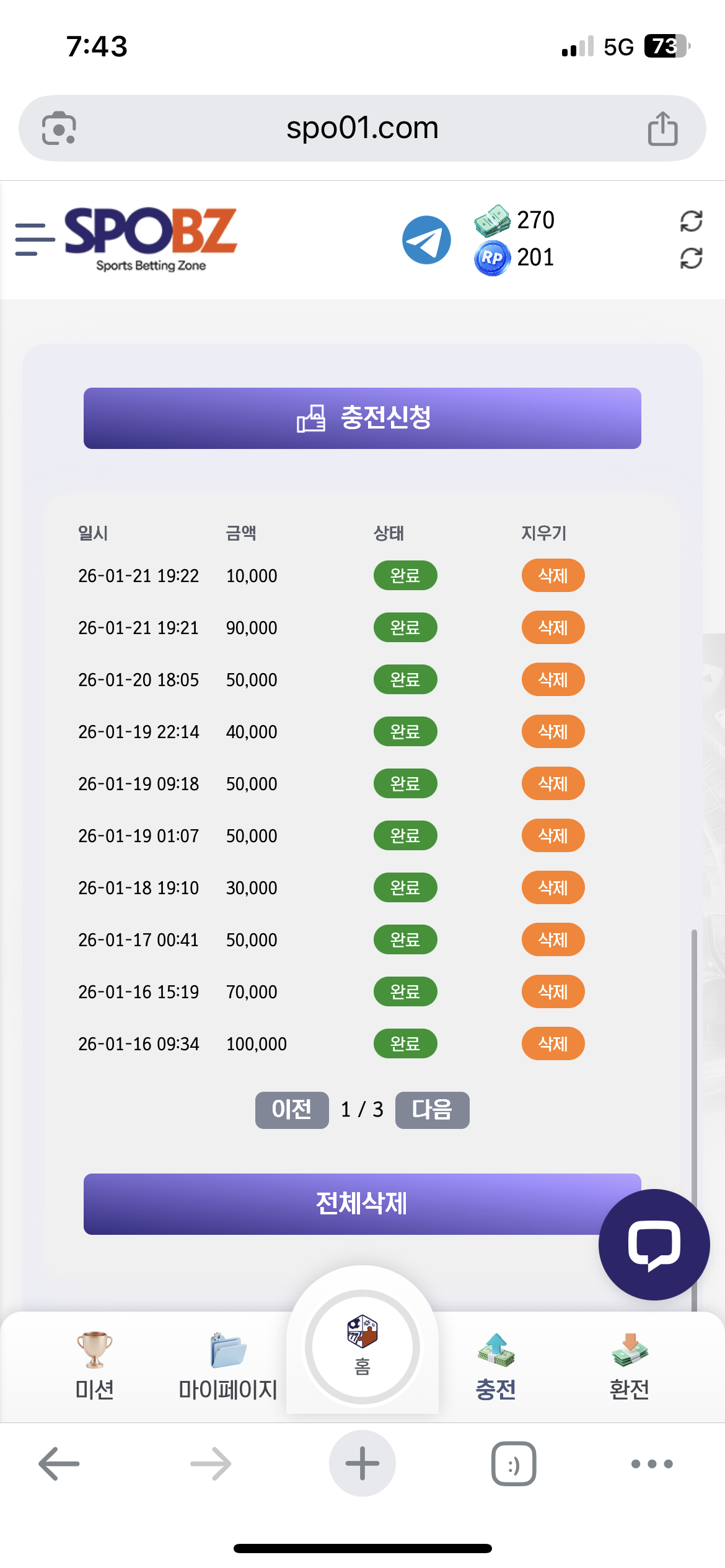Open the 마이페이지 tab
Screen dimensions: 725x1568
[x=228, y=1365]
